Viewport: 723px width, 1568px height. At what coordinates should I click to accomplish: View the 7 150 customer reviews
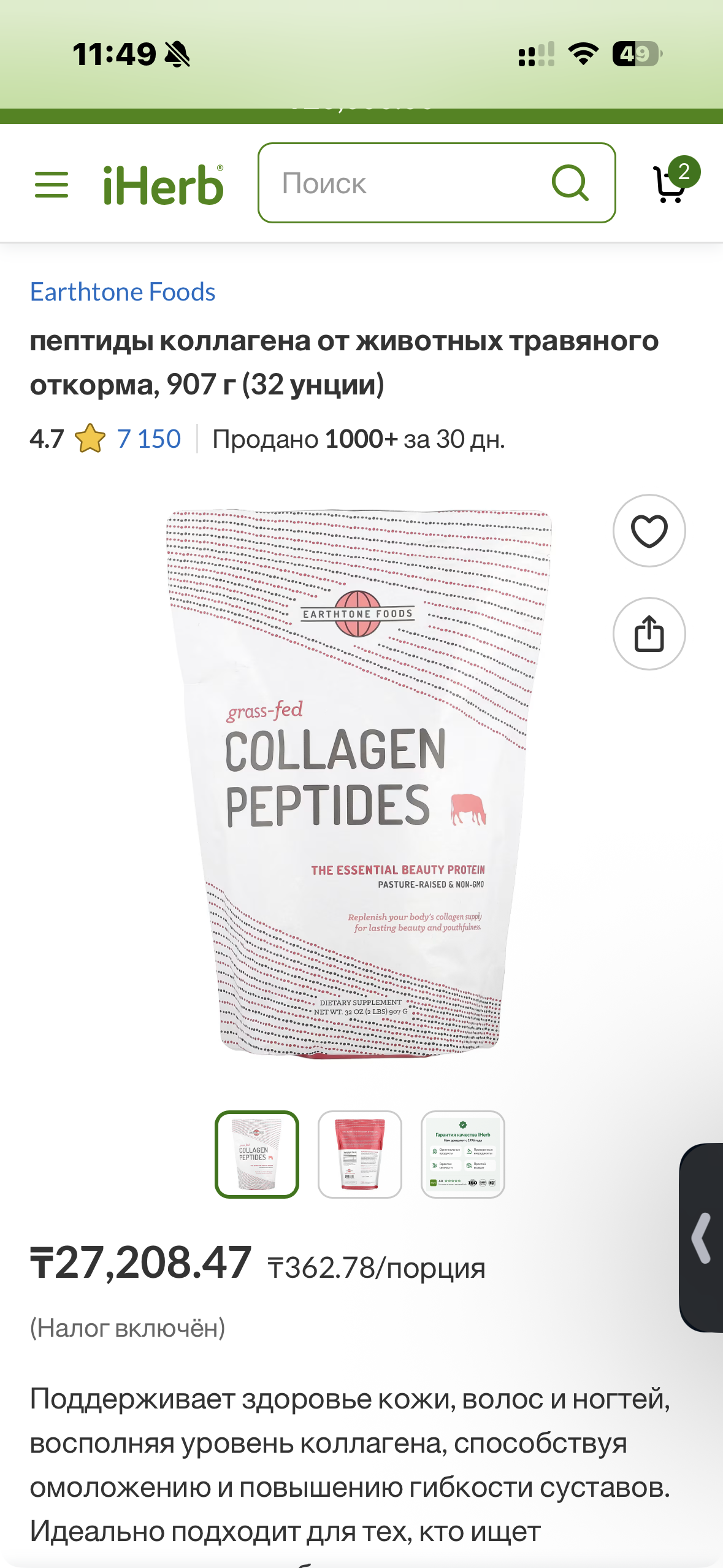click(x=149, y=439)
